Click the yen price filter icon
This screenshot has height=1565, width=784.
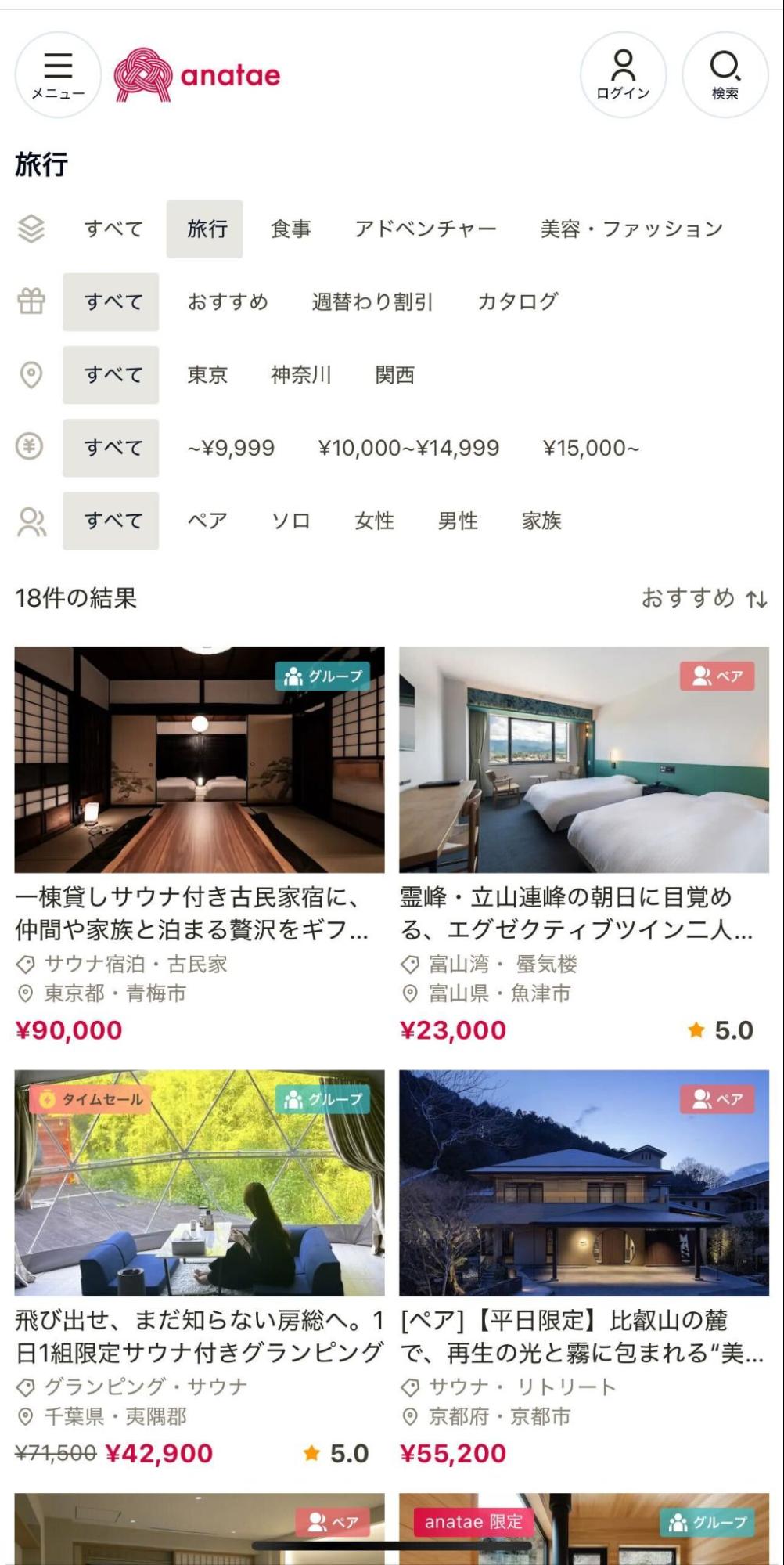(30, 448)
